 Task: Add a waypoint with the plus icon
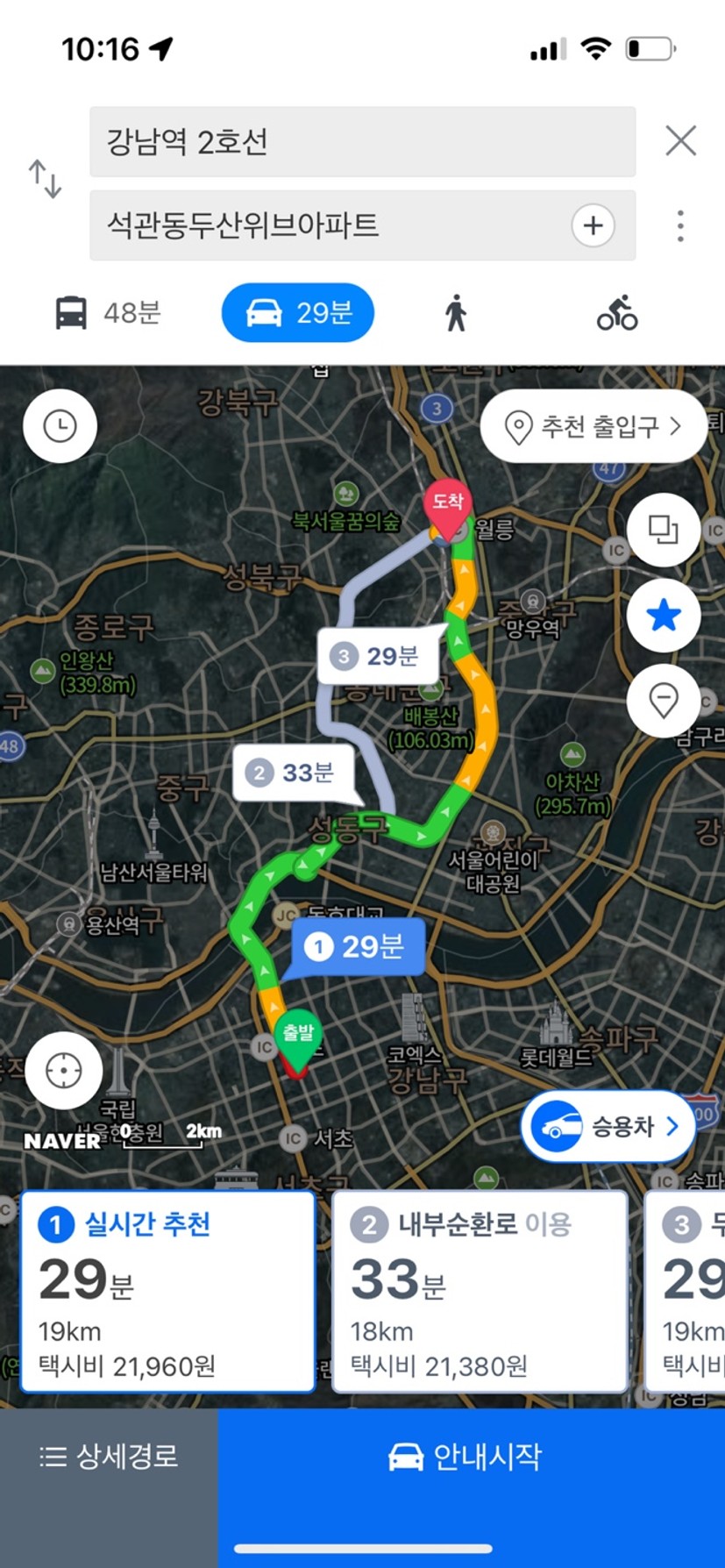click(593, 225)
